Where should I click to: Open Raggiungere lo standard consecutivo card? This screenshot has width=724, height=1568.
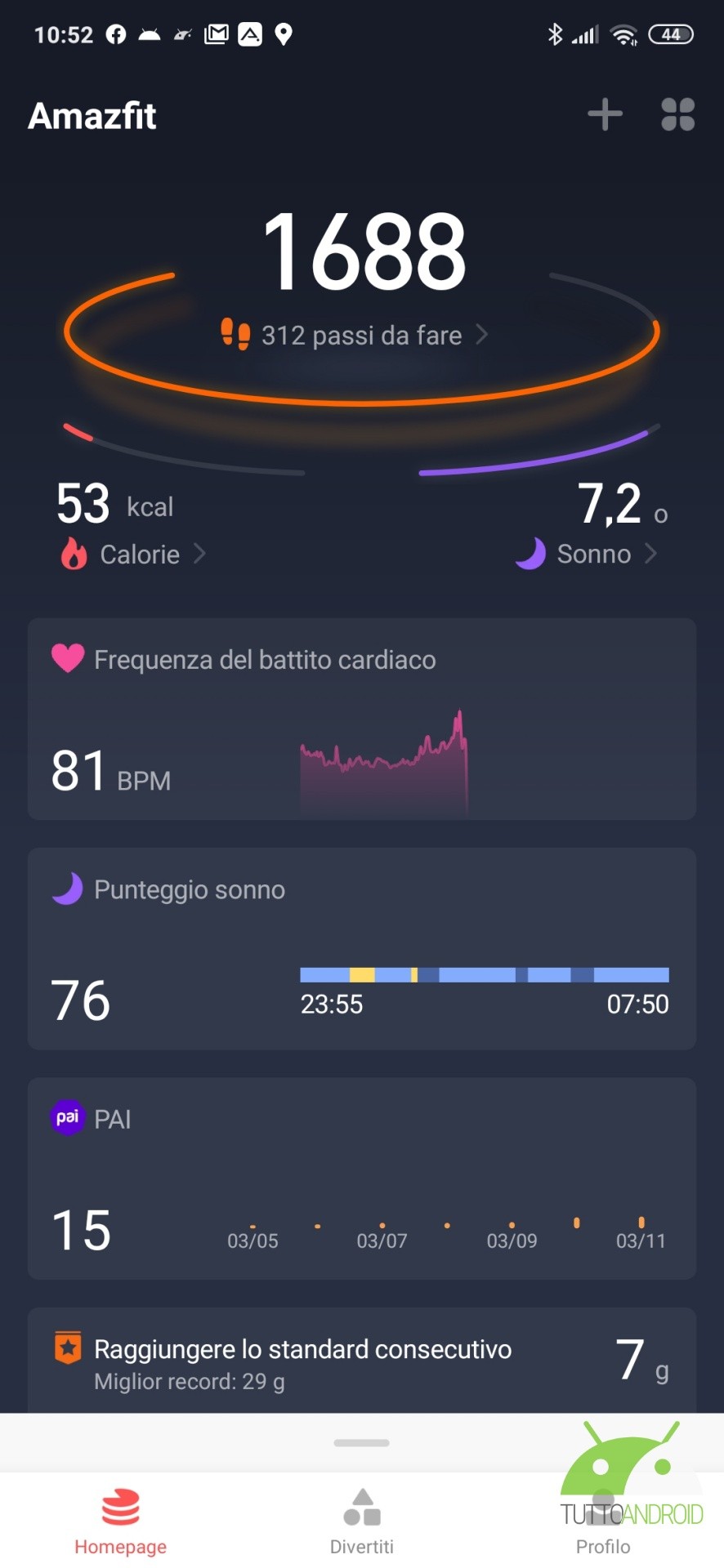click(361, 1362)
